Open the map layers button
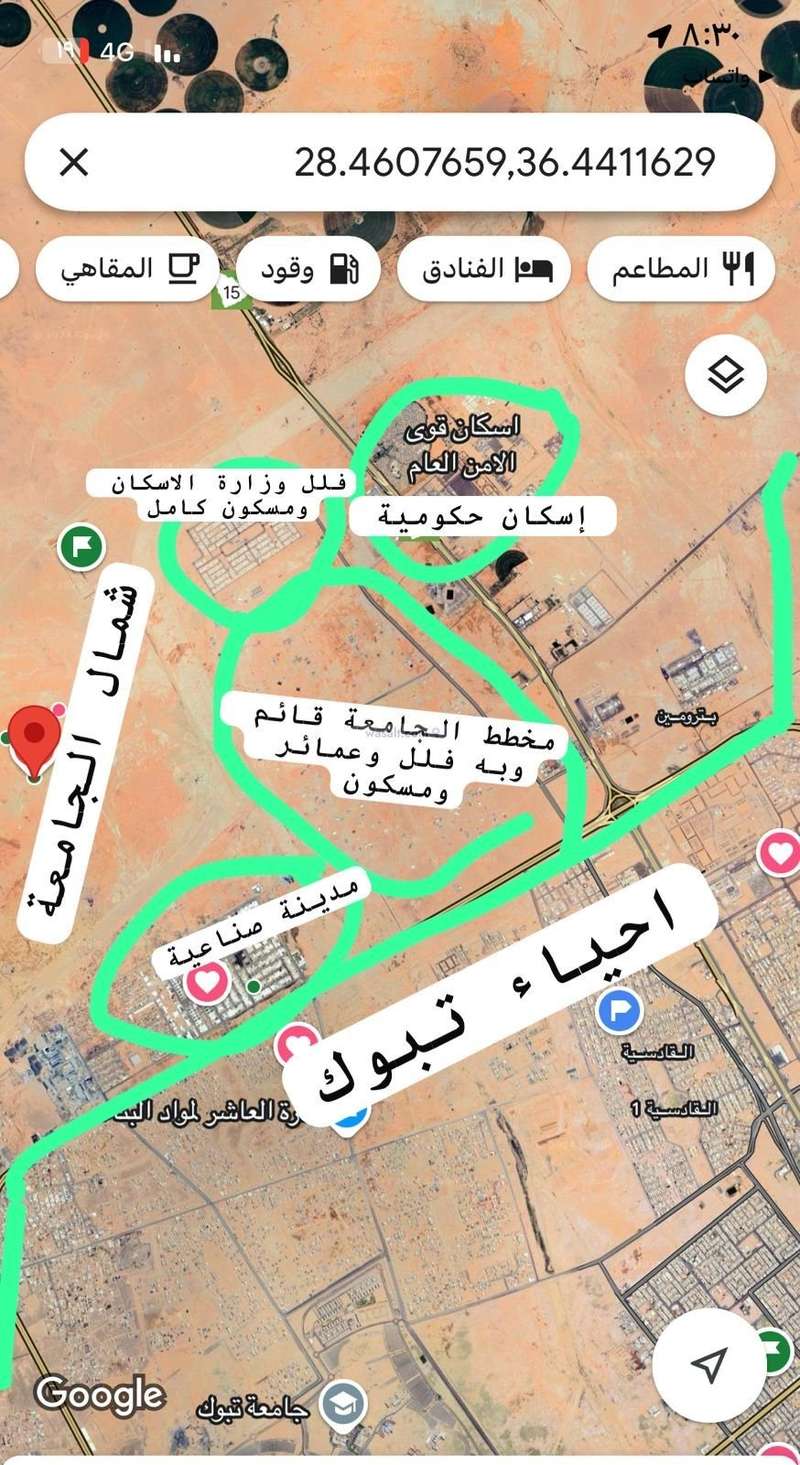Screen dimensions: 800x1465 (727, 376)
